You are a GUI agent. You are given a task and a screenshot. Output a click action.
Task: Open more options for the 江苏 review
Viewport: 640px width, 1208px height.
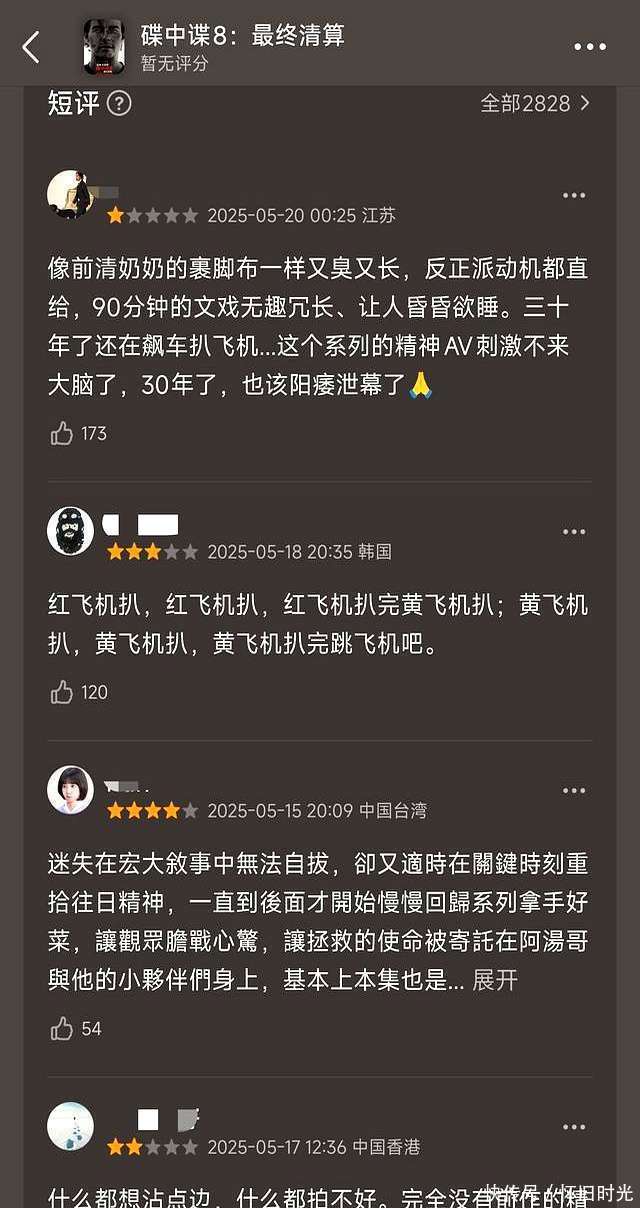tap(574, 196)
